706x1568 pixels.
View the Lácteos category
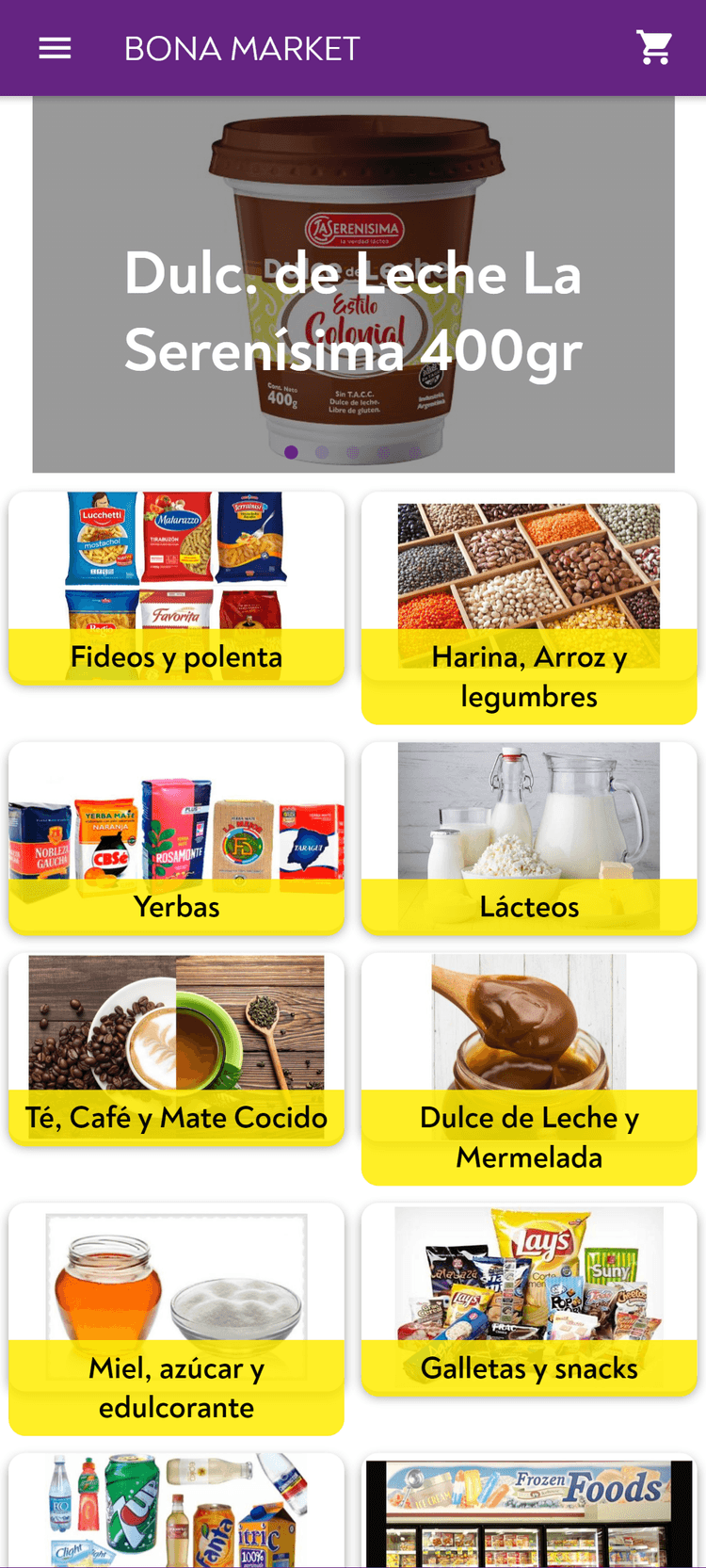[x=529, y=838]
